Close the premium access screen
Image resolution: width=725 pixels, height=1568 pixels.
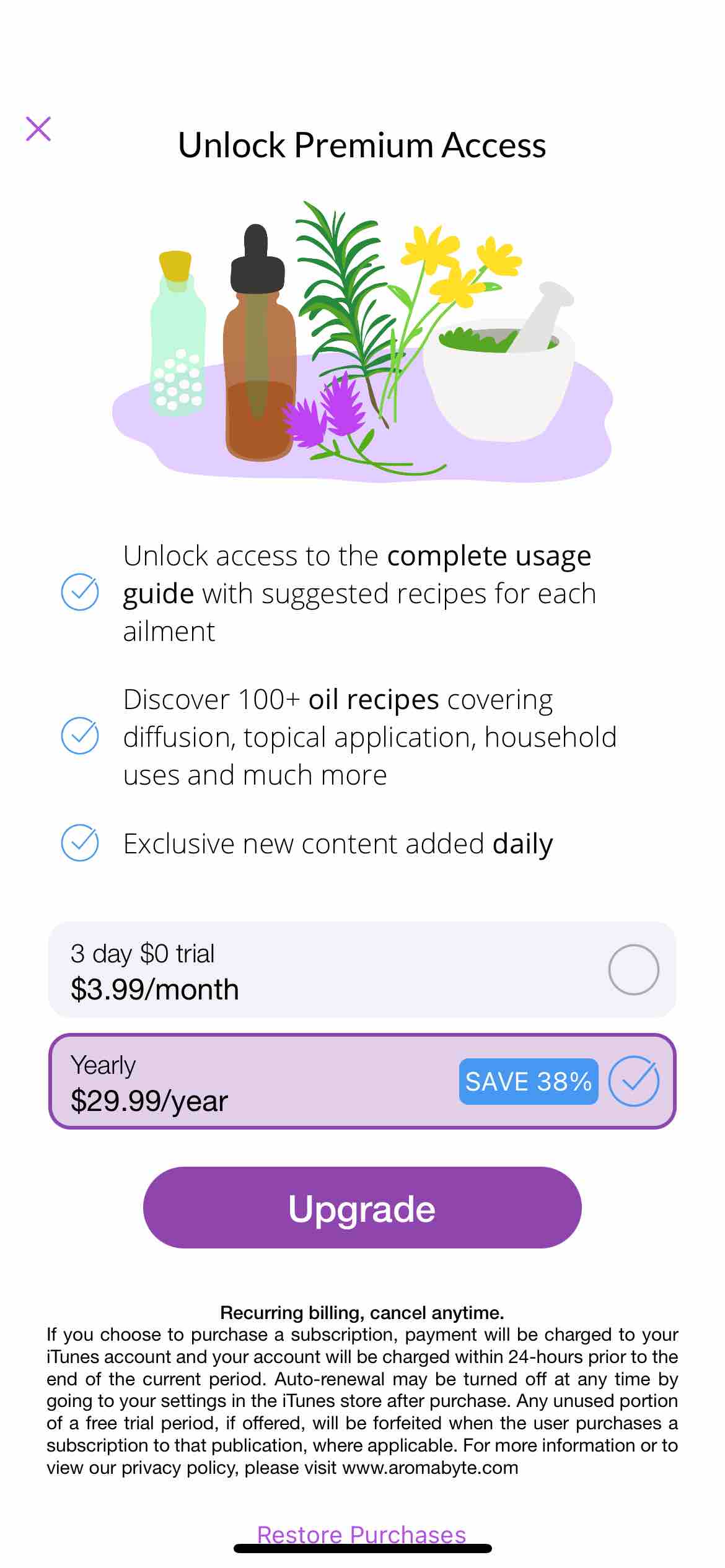38,129
